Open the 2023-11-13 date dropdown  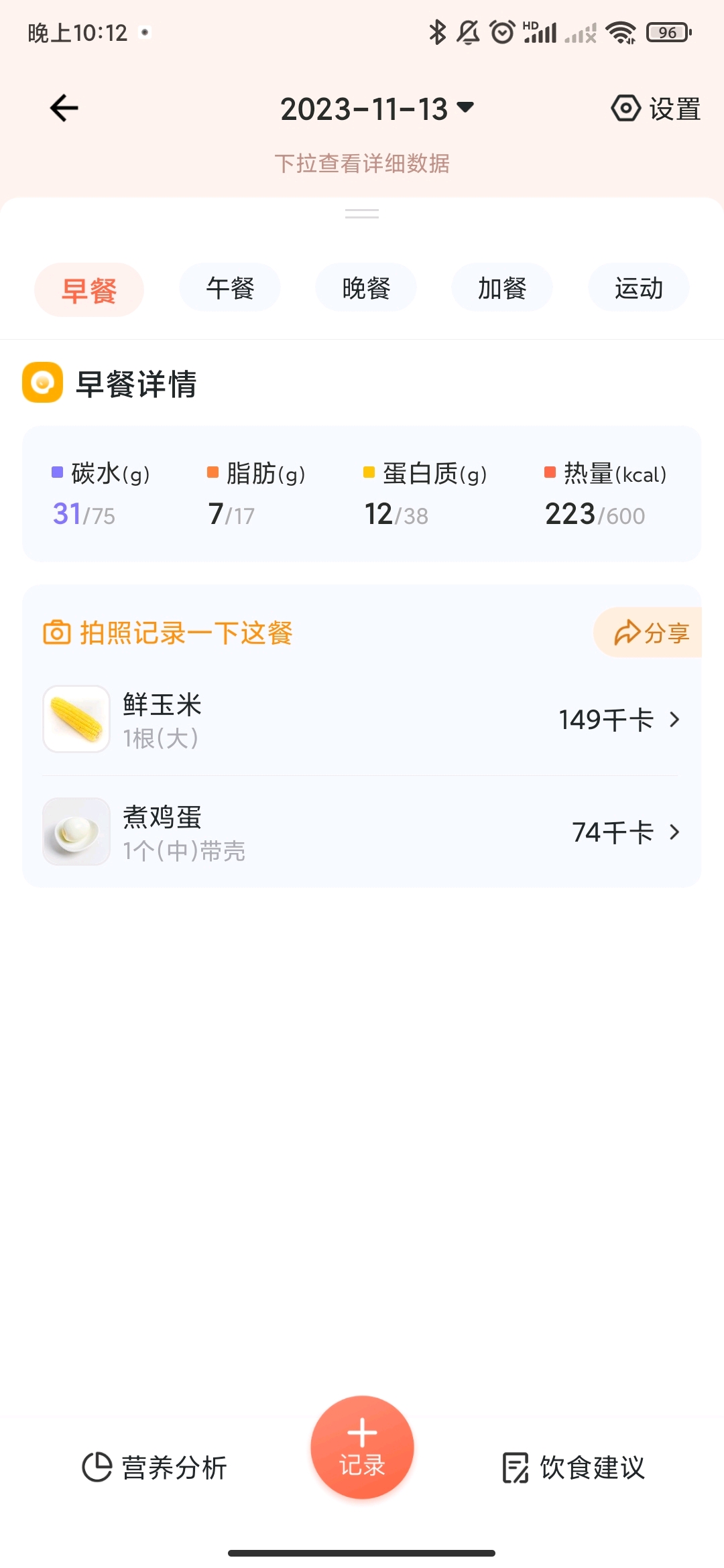coord(377,109)
